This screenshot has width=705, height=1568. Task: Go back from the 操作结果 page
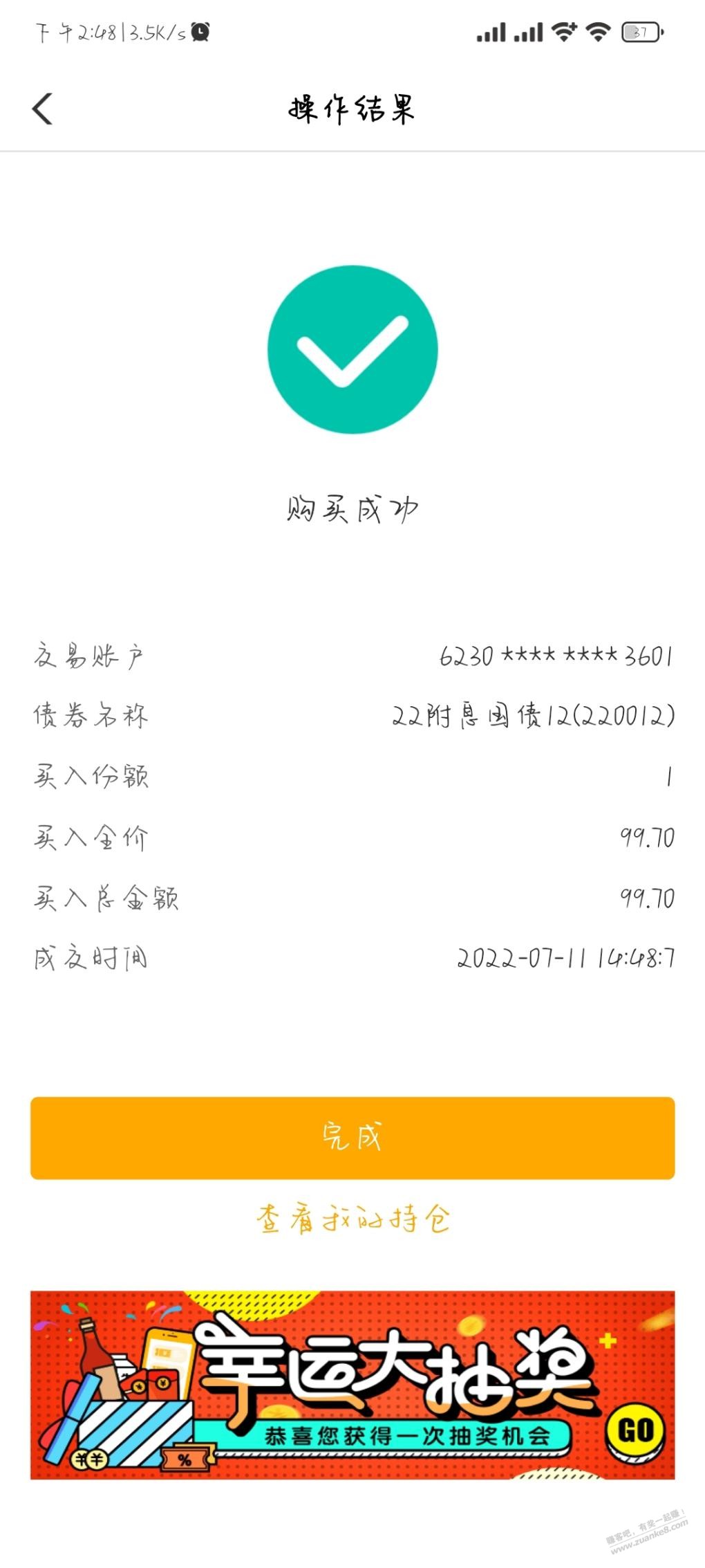pyautogui.click(x=43, y=109)
